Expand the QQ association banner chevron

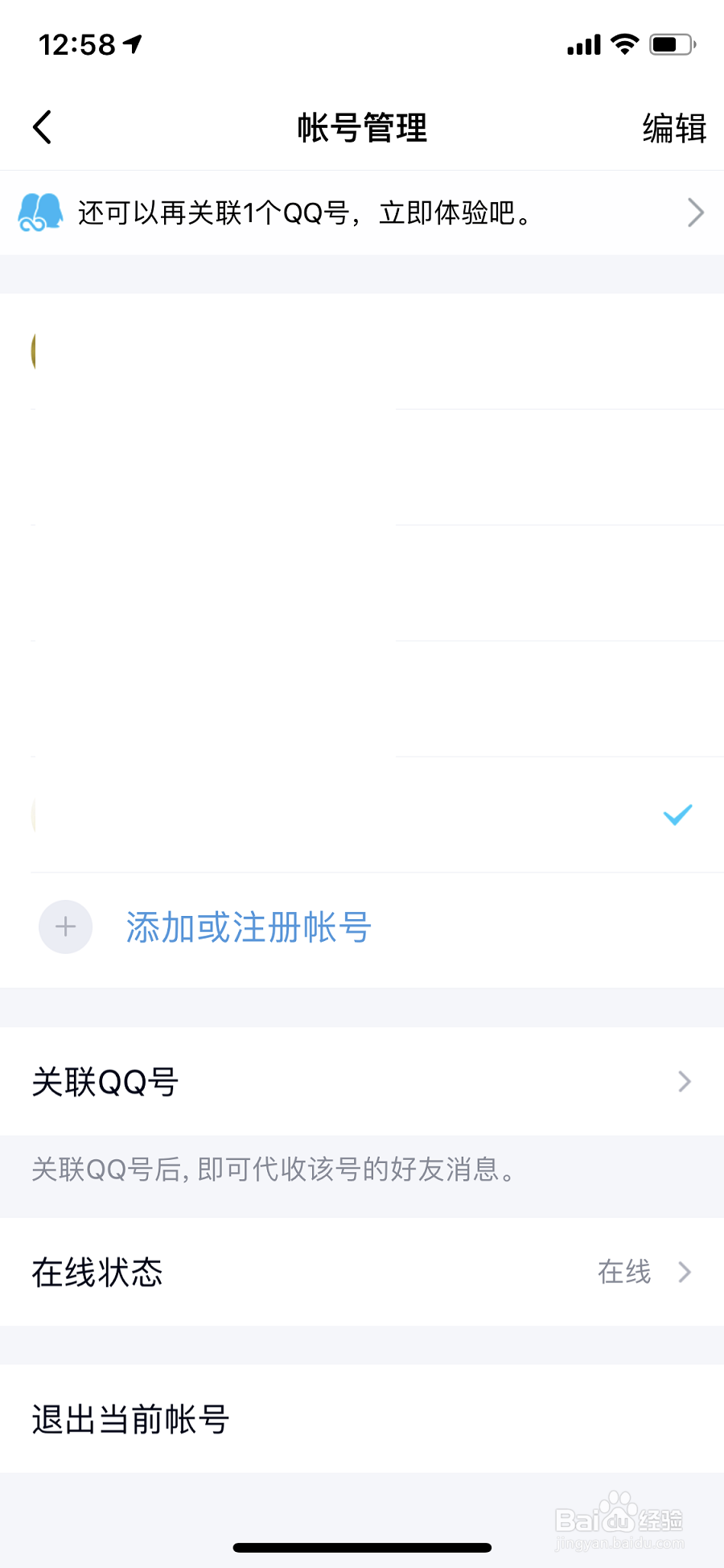coord(695,212)
